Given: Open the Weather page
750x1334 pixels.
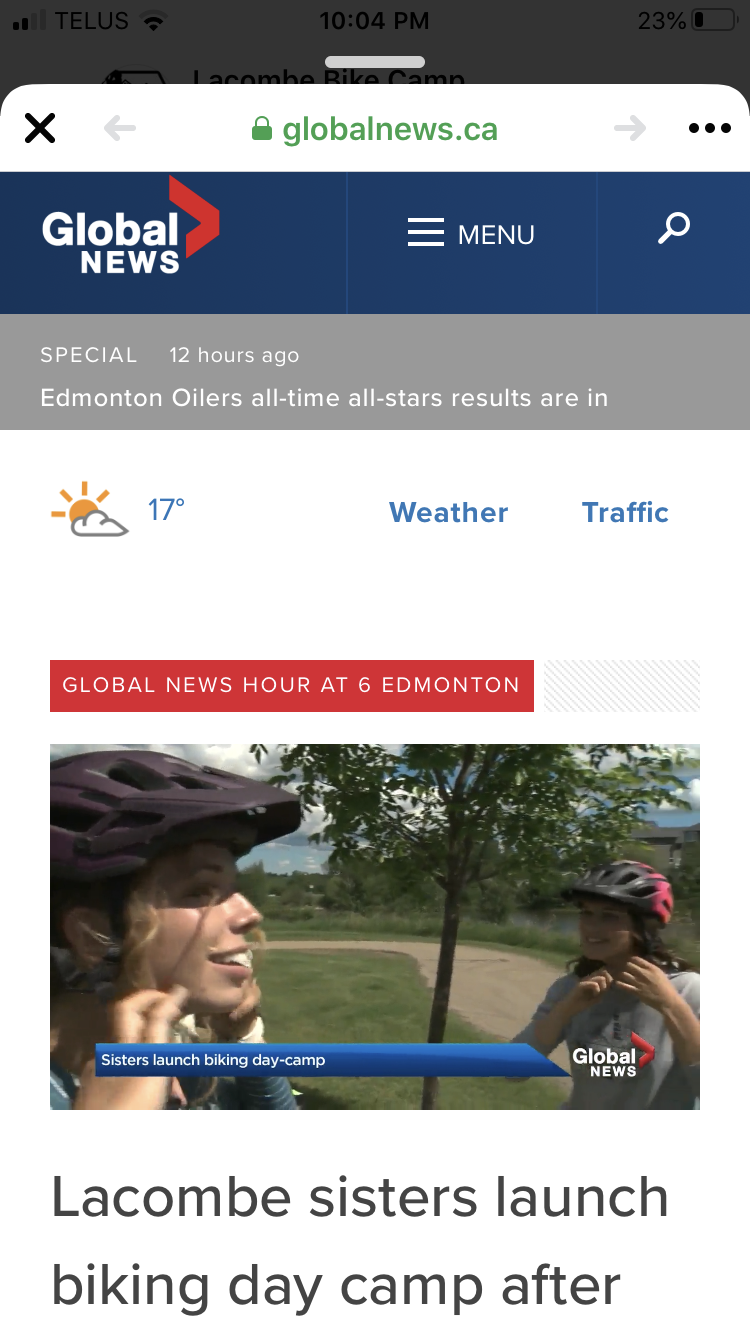Looking at the screenshot, I should click(448, 512).
